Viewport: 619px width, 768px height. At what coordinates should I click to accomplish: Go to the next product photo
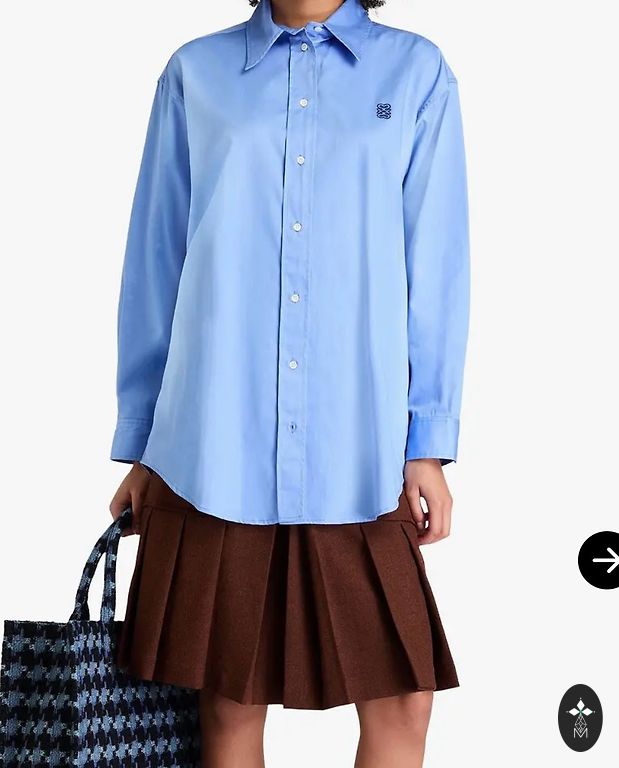pos(601,560)
